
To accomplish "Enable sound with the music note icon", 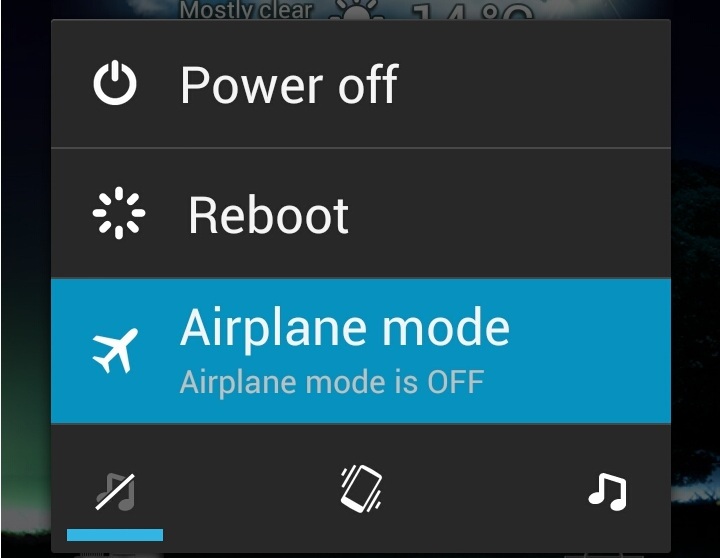I will [x=606, y=489].
